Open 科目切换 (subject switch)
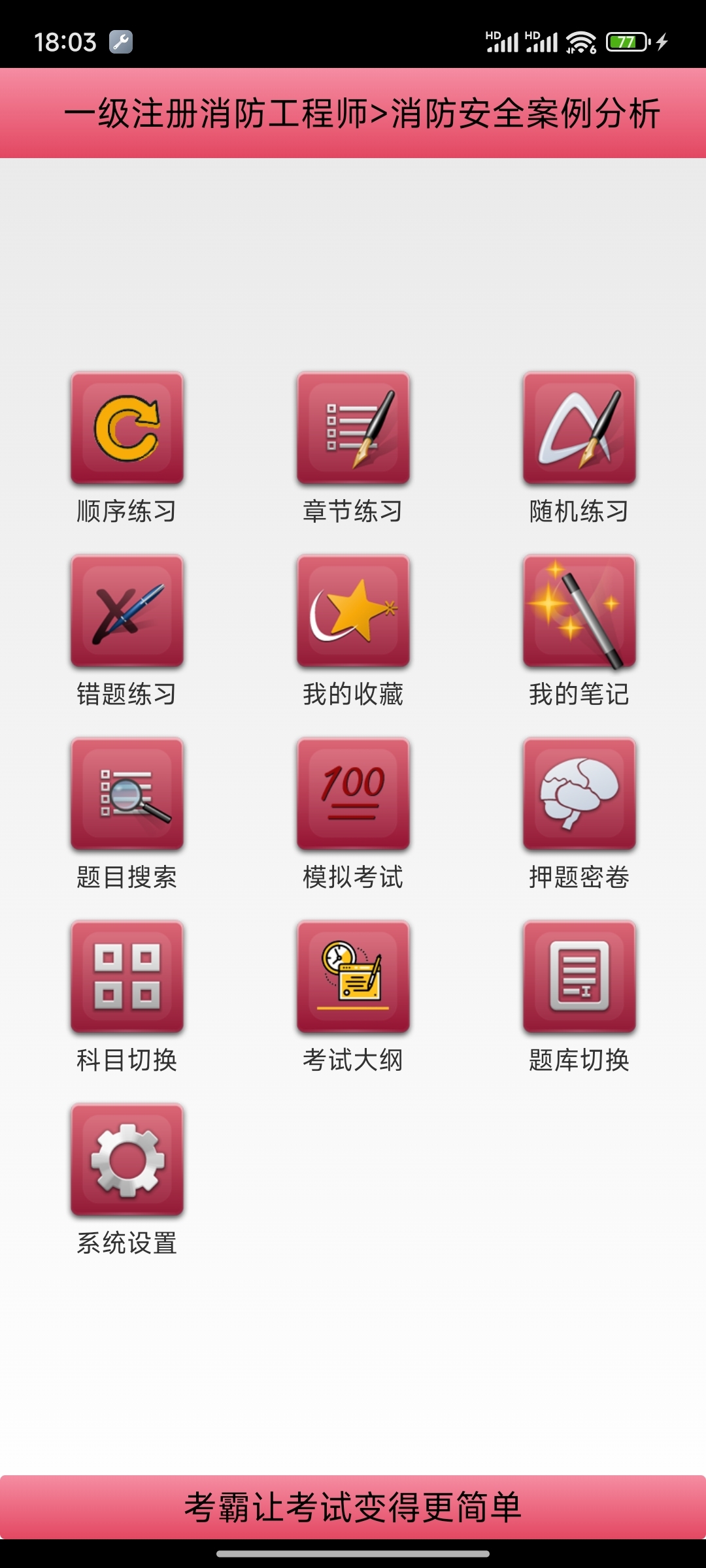The height and width of the screenshot is (1568, 706). (x=127, y=977)
